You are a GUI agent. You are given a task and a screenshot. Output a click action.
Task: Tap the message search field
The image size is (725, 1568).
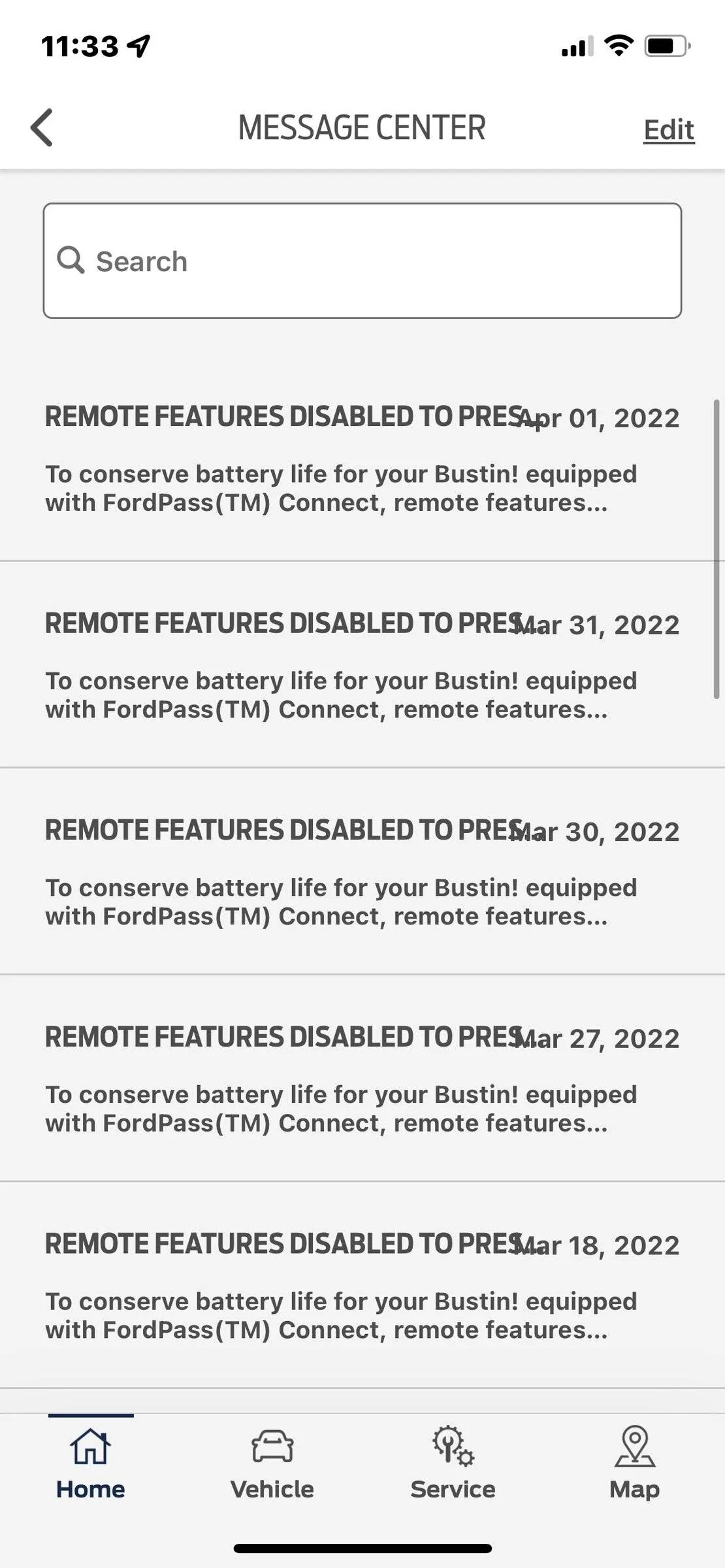coord(362,261)
